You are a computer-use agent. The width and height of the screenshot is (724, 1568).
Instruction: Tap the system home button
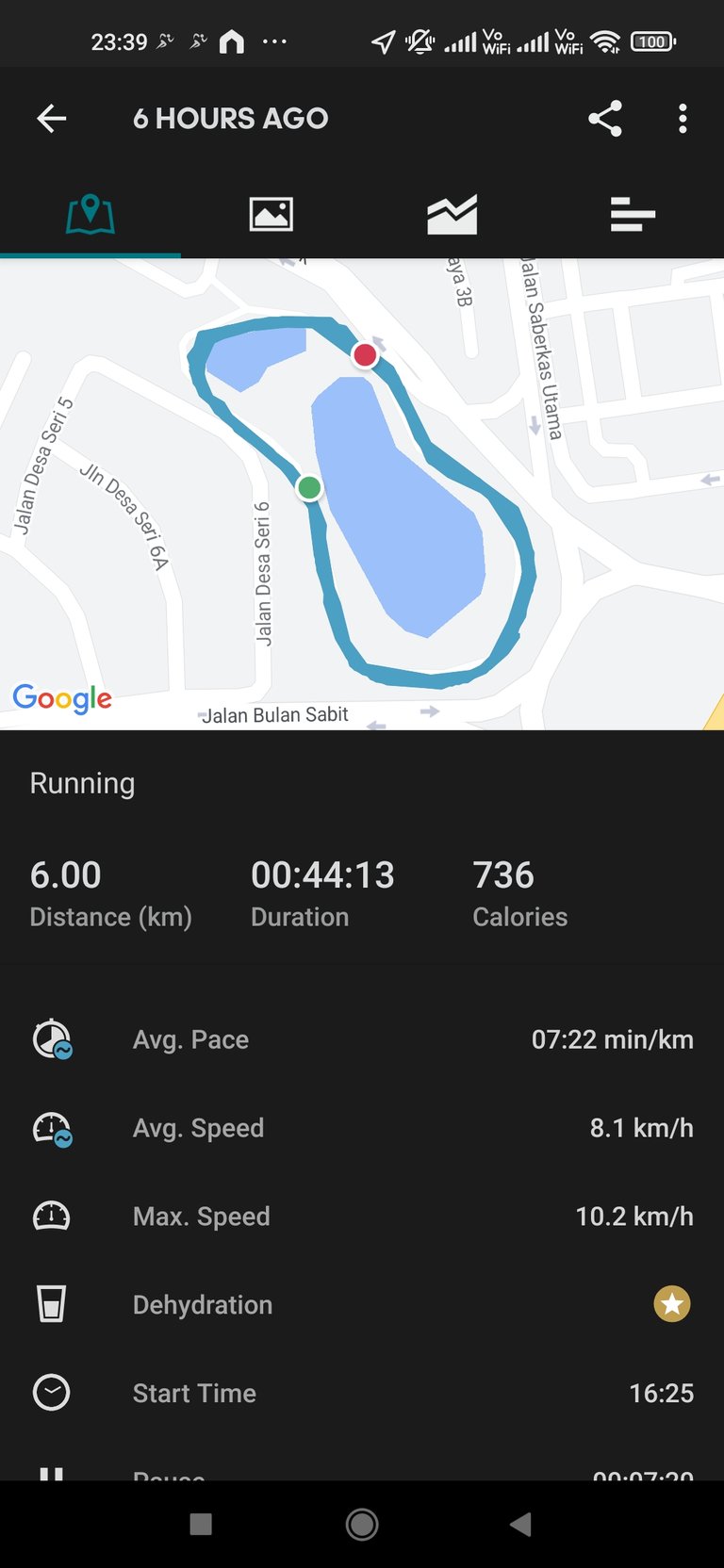(362, 1525)
